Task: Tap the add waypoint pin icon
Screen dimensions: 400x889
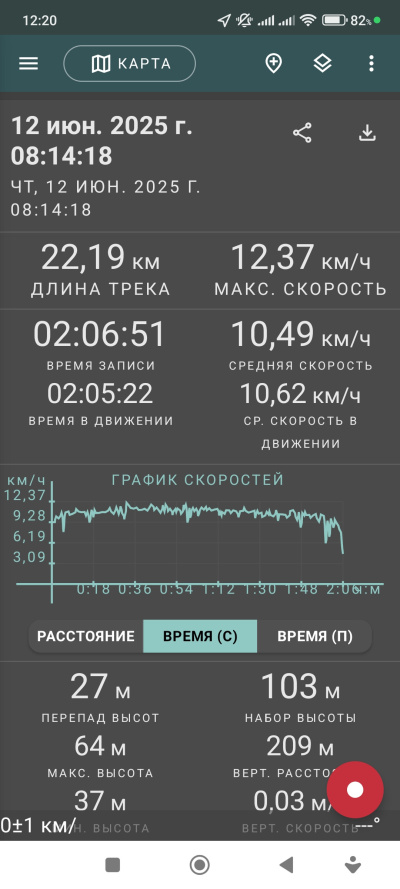Action: pyautogui.click(x=274, y=64)
